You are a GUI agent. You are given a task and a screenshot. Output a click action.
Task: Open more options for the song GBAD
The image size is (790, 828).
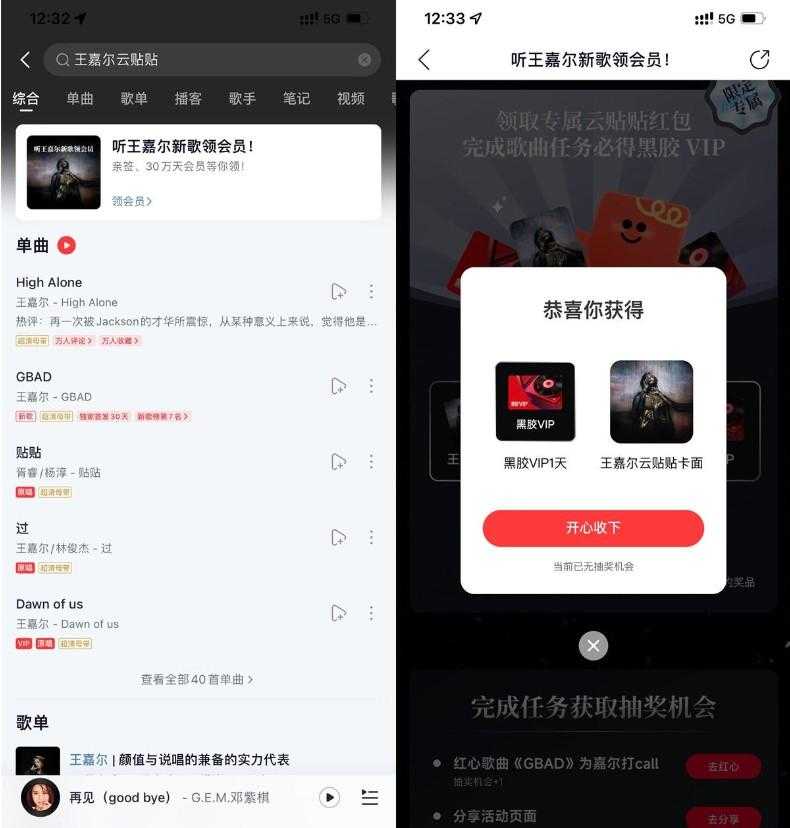coord(371,385)
